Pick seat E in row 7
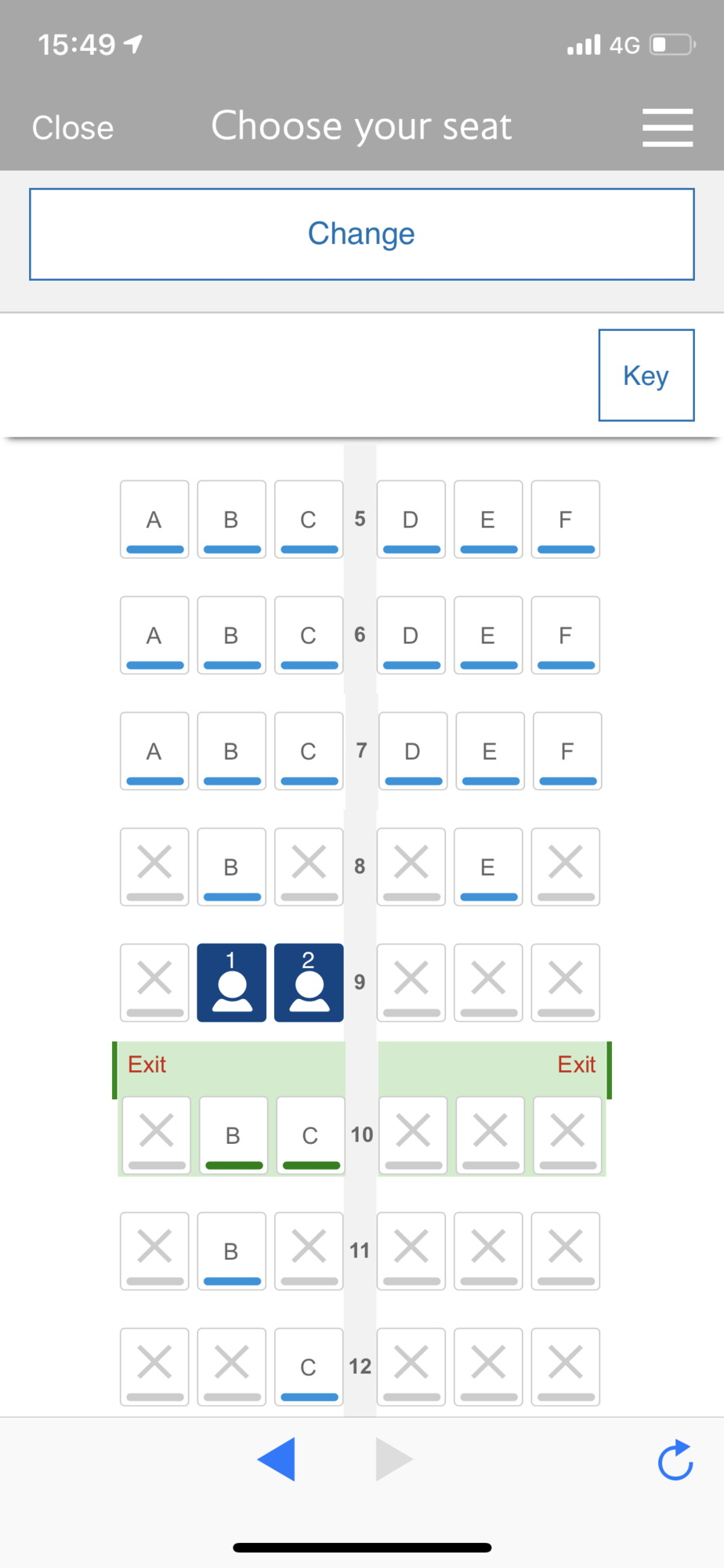Screen dimensions: 724x1568 490,751
